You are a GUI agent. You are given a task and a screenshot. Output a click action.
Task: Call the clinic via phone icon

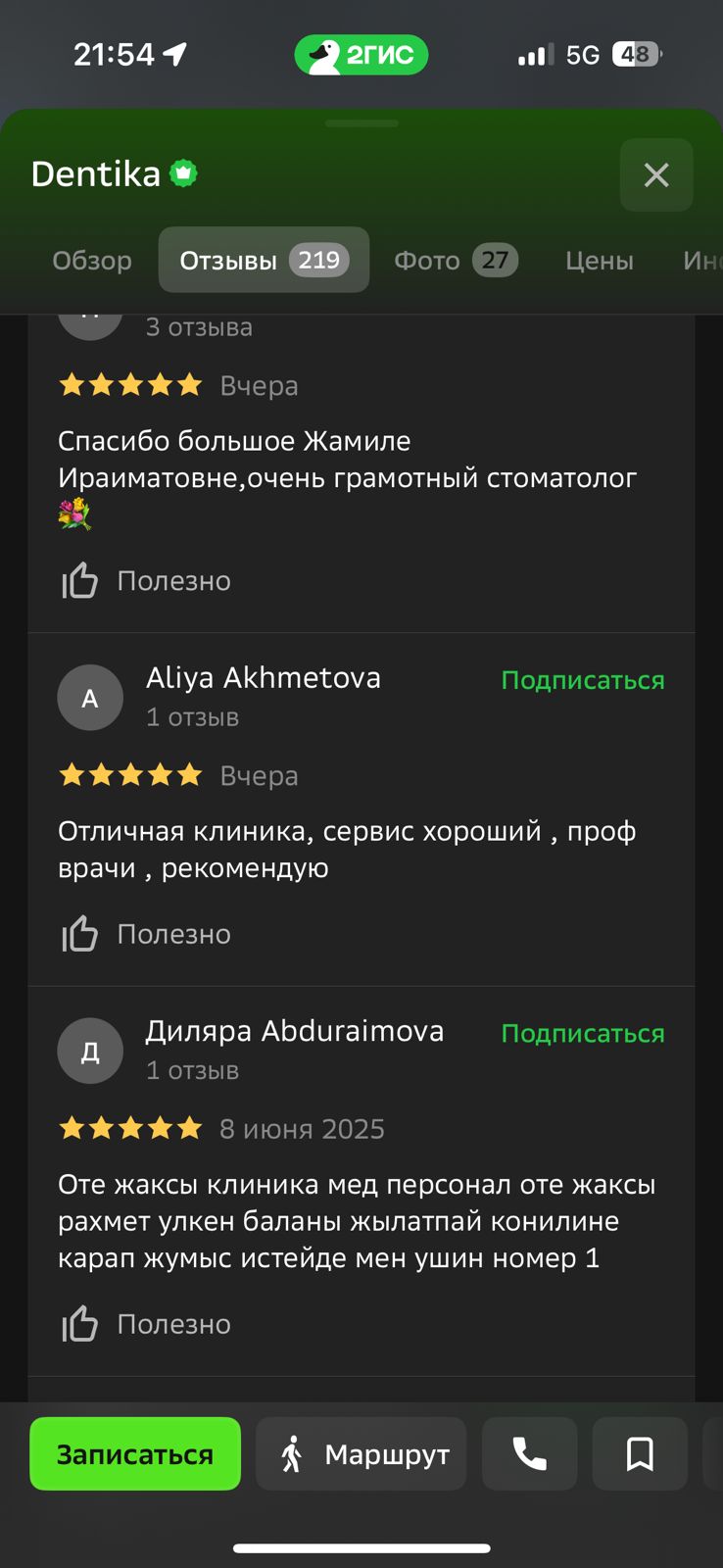coord(530,1454)
